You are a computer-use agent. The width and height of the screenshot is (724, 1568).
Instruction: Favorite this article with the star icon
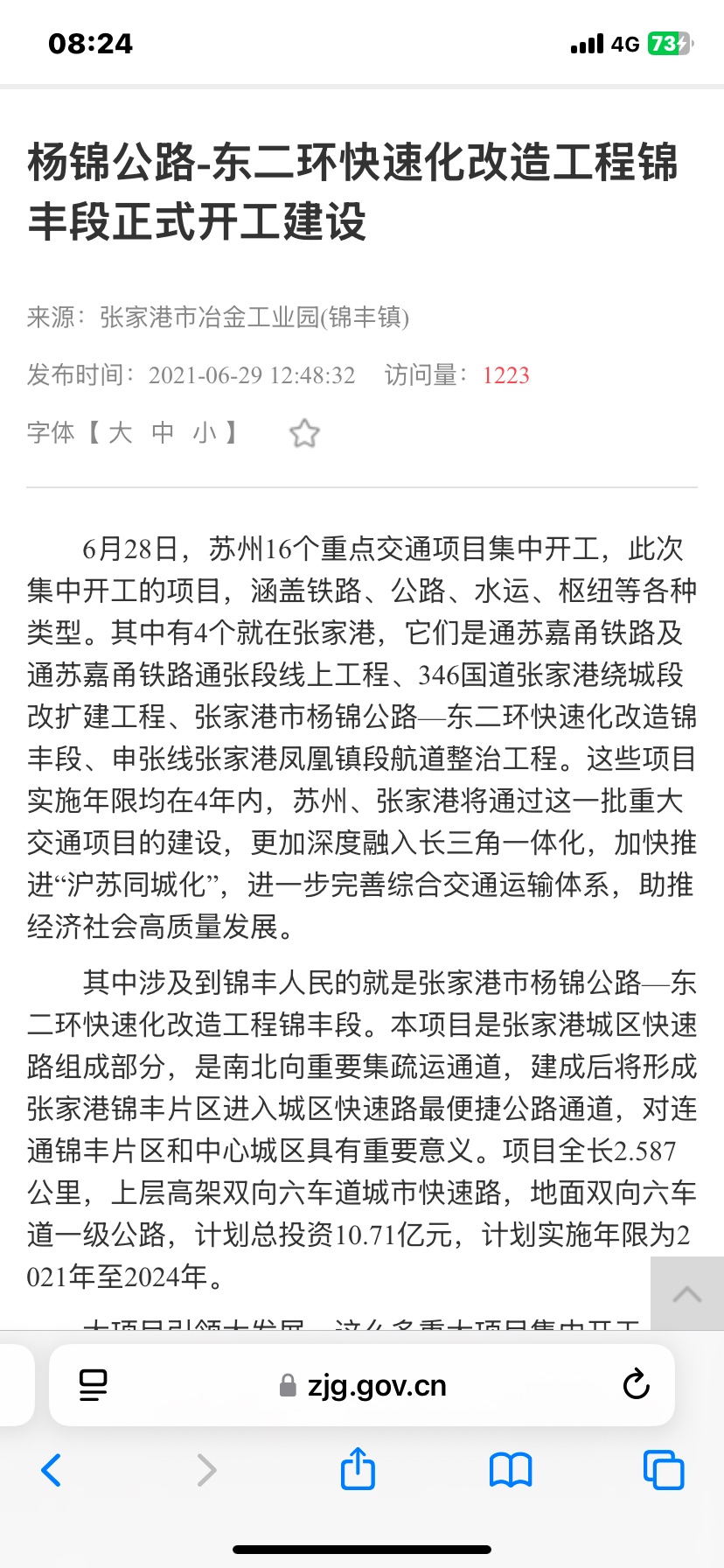coord(304,433)
